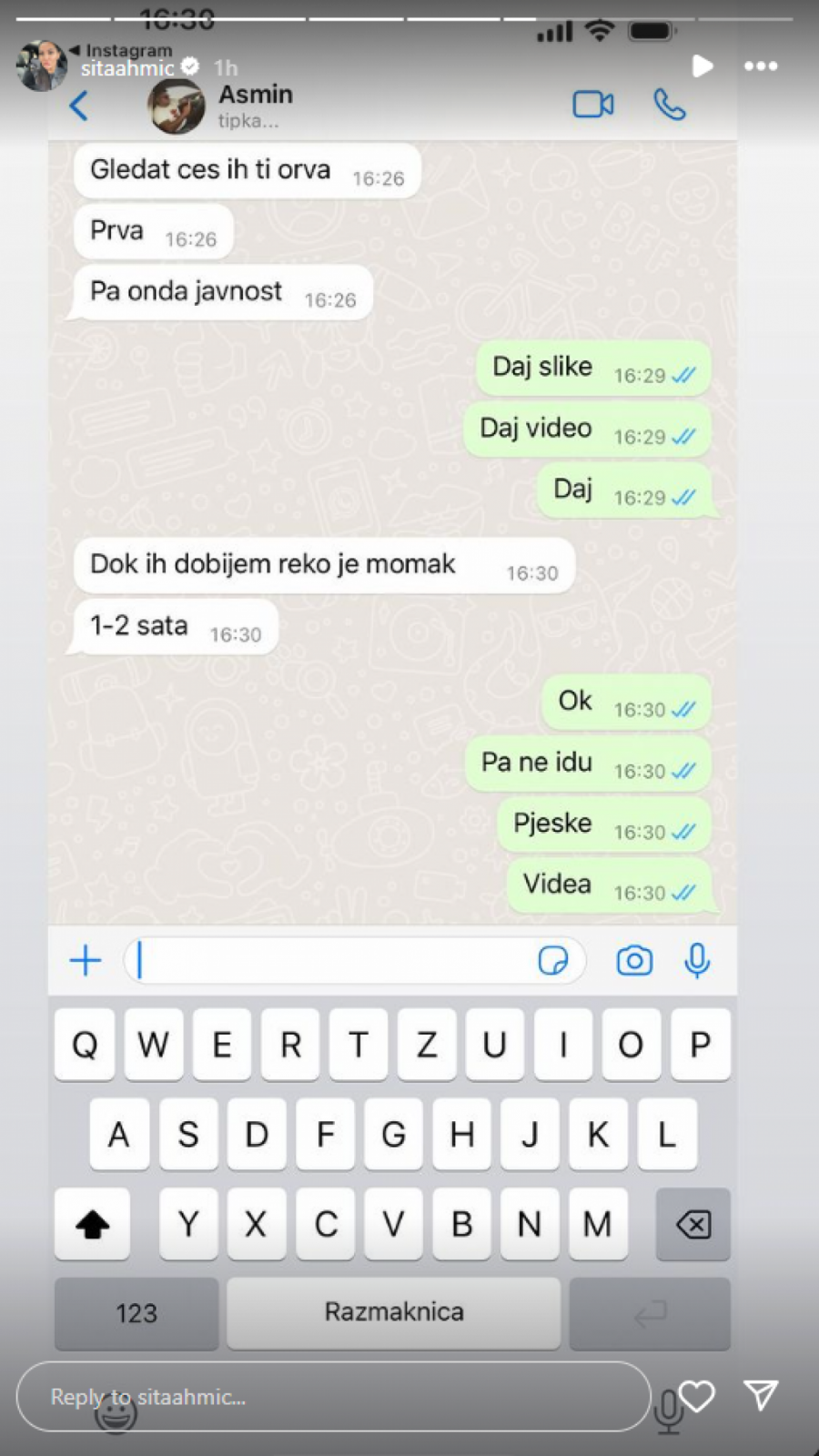This screenshot has width=819, height=1456.
Task: View sitaahmic's profile picture avatar
Action: point(41,66)
